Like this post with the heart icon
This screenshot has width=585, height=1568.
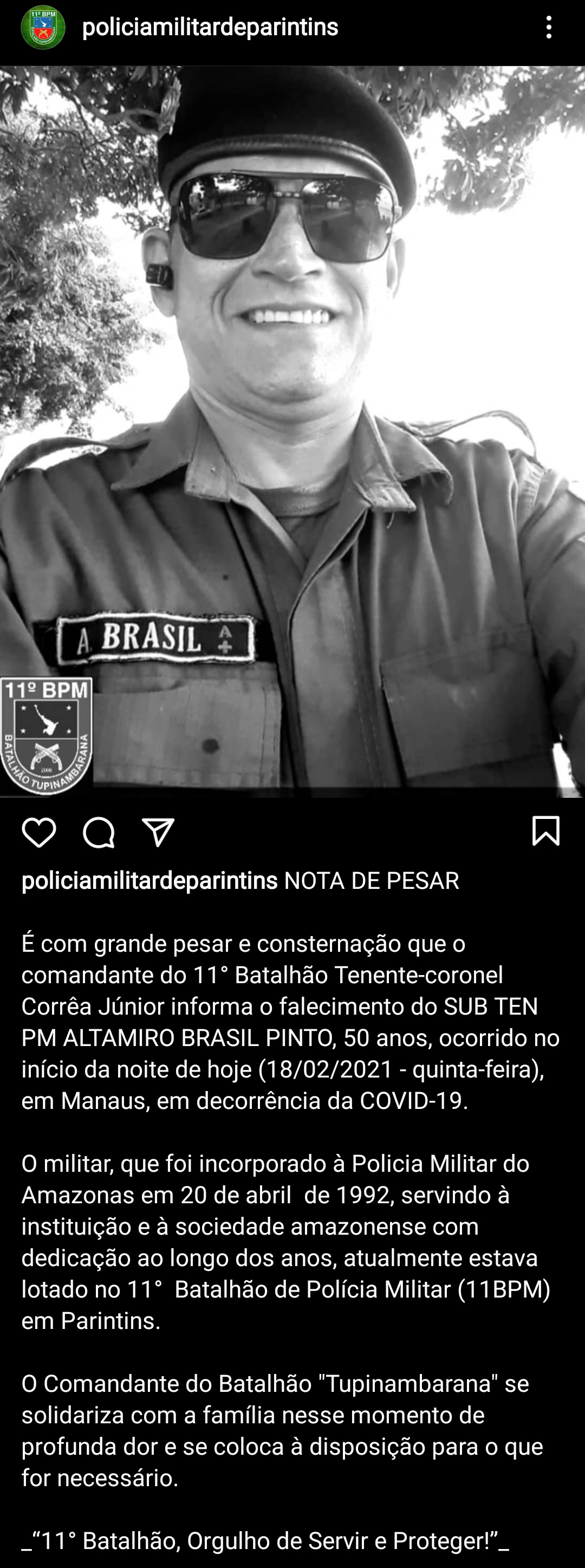(x=39, y=831)
